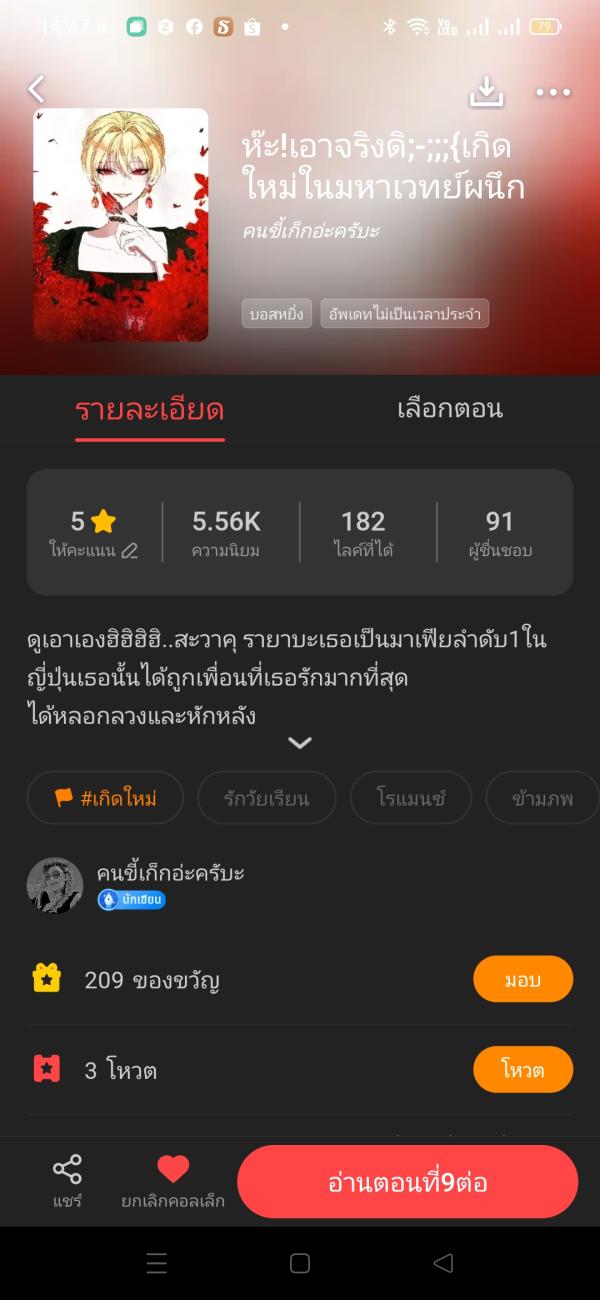This screenshot has width=600, height=1300.
Task: Choose the โรแมนซ์ genre chip
Action: [411, 797]
